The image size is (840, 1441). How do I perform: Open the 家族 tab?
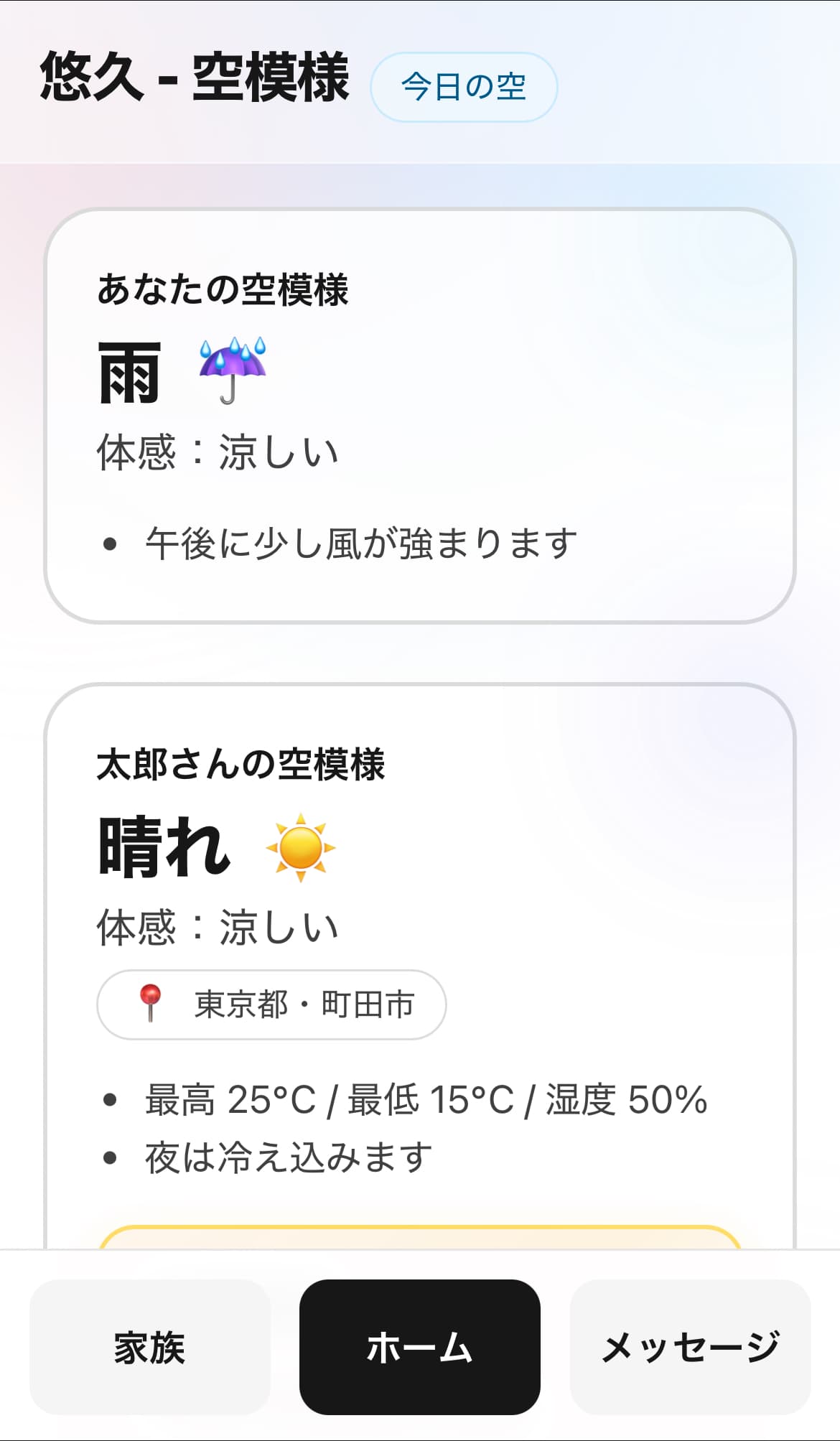[x=149, y=1347]
